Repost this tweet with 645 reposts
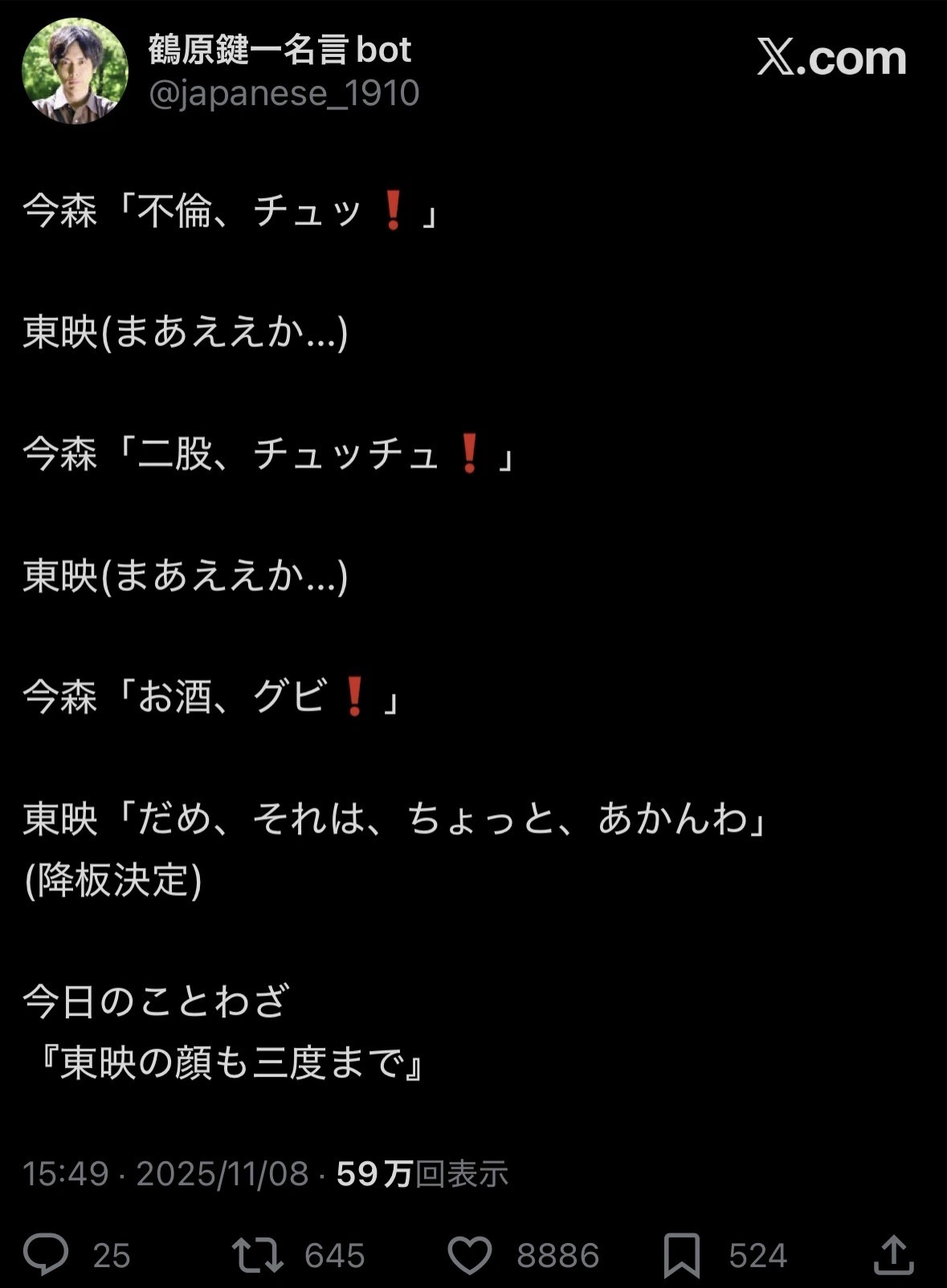Viewport: 947px width, 1288px height. tap(257, 1254)
